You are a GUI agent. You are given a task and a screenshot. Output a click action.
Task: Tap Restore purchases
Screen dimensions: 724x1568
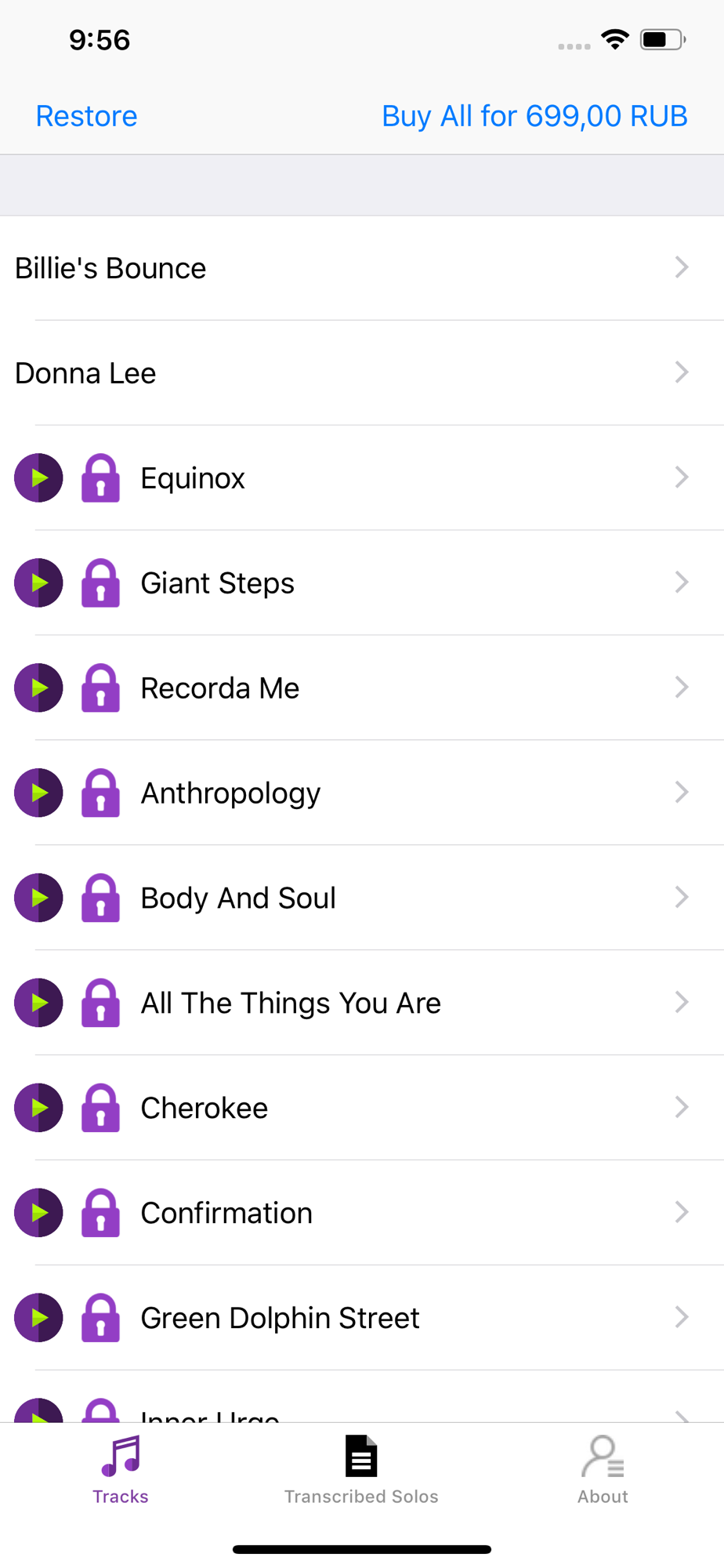(x=86, y=116)
